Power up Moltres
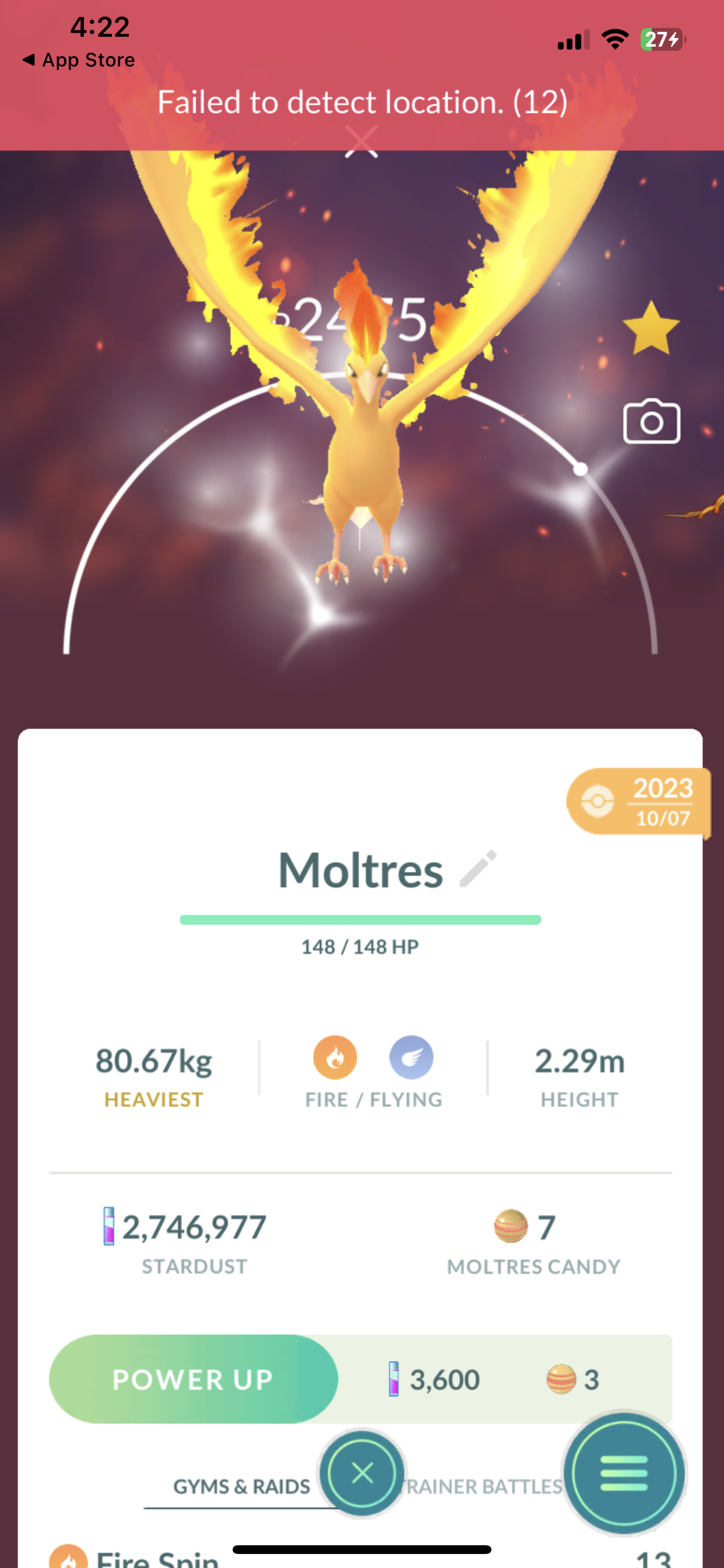Viewport: 724px width, 1568px height. tap(194, 1378)
